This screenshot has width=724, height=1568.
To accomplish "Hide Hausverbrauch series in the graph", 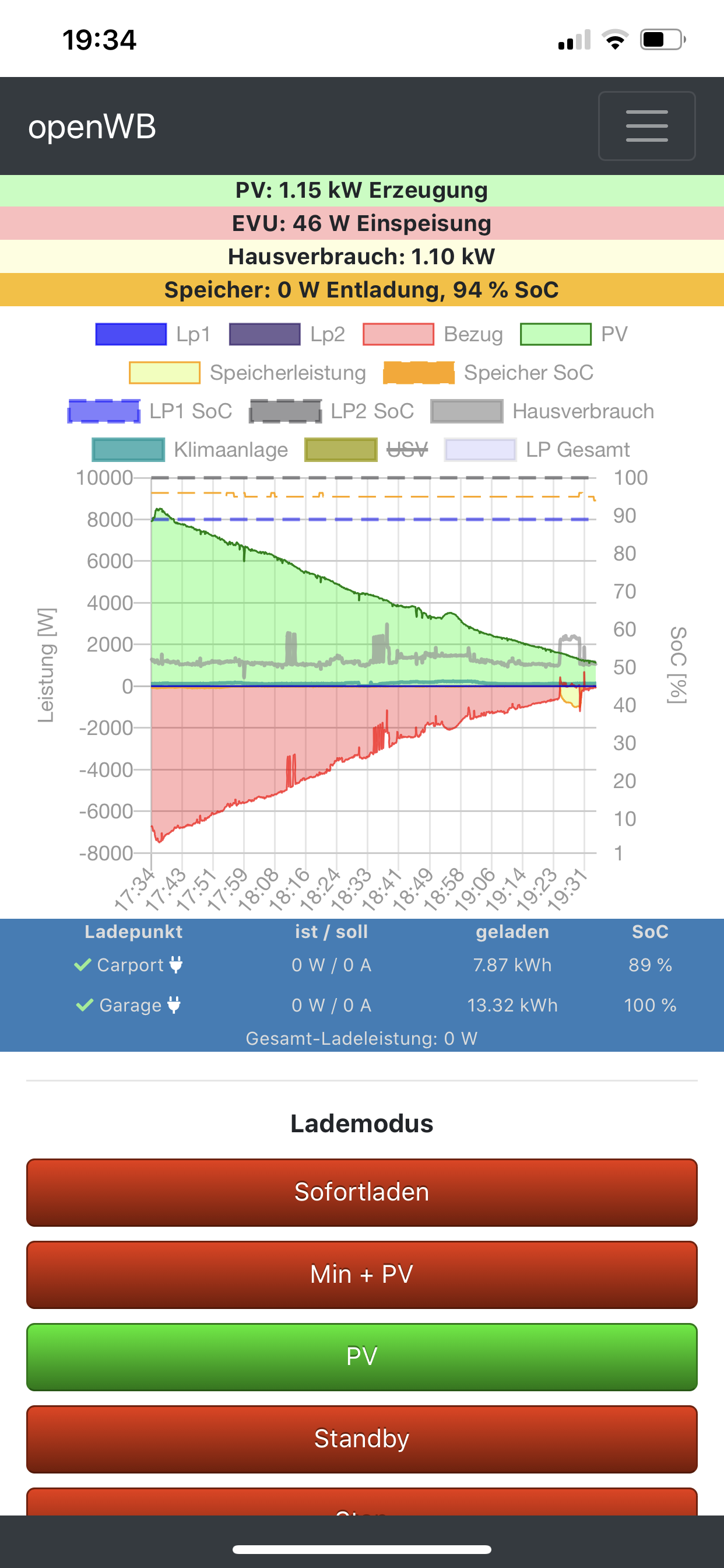I will pos(542,411).
